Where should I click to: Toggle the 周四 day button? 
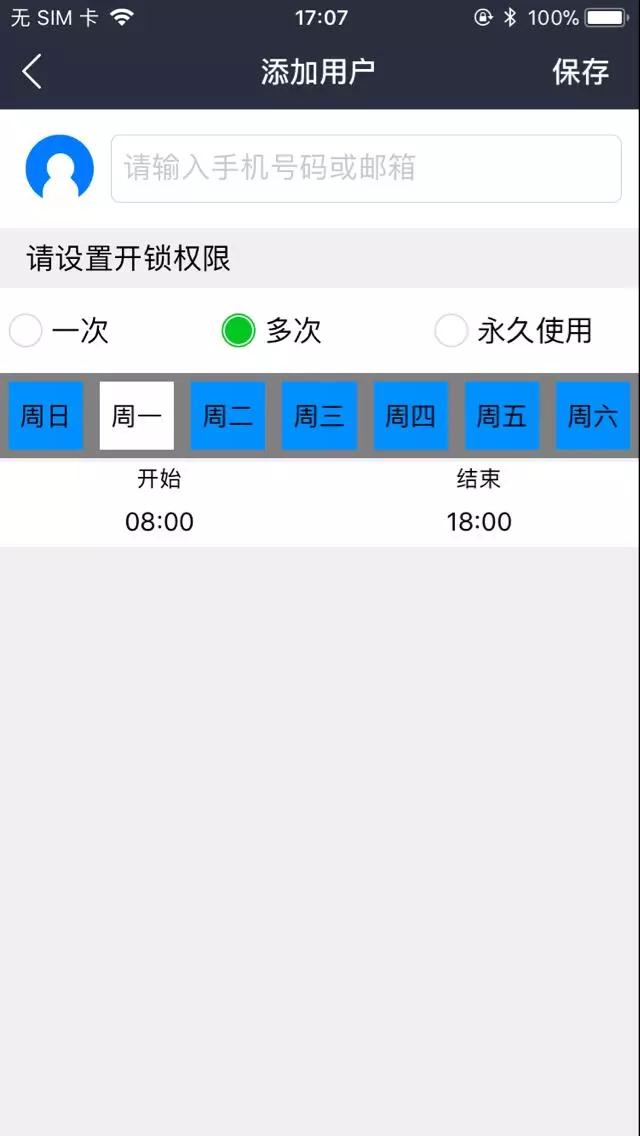tap(411, 416)
